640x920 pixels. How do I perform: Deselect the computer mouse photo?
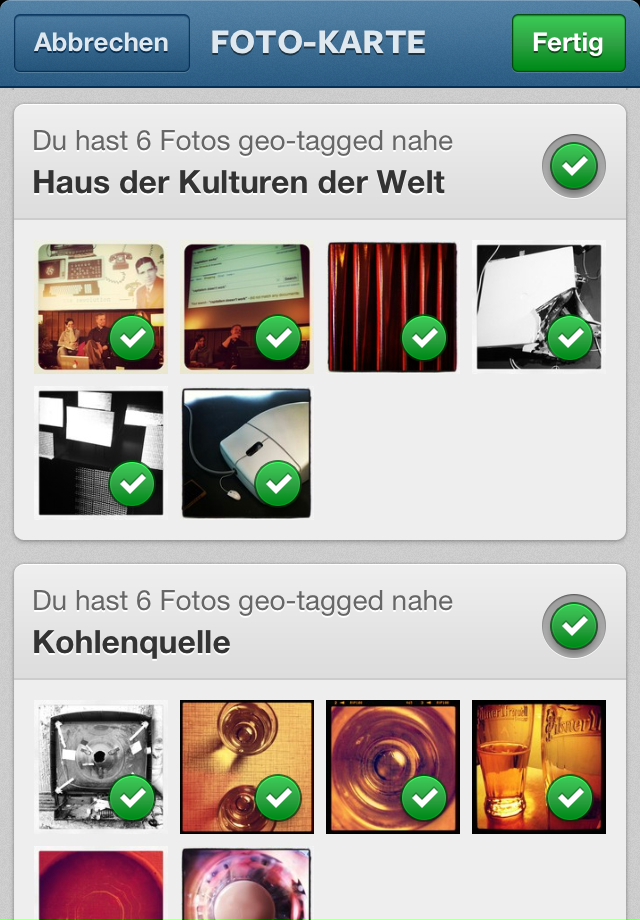point(247,453)
